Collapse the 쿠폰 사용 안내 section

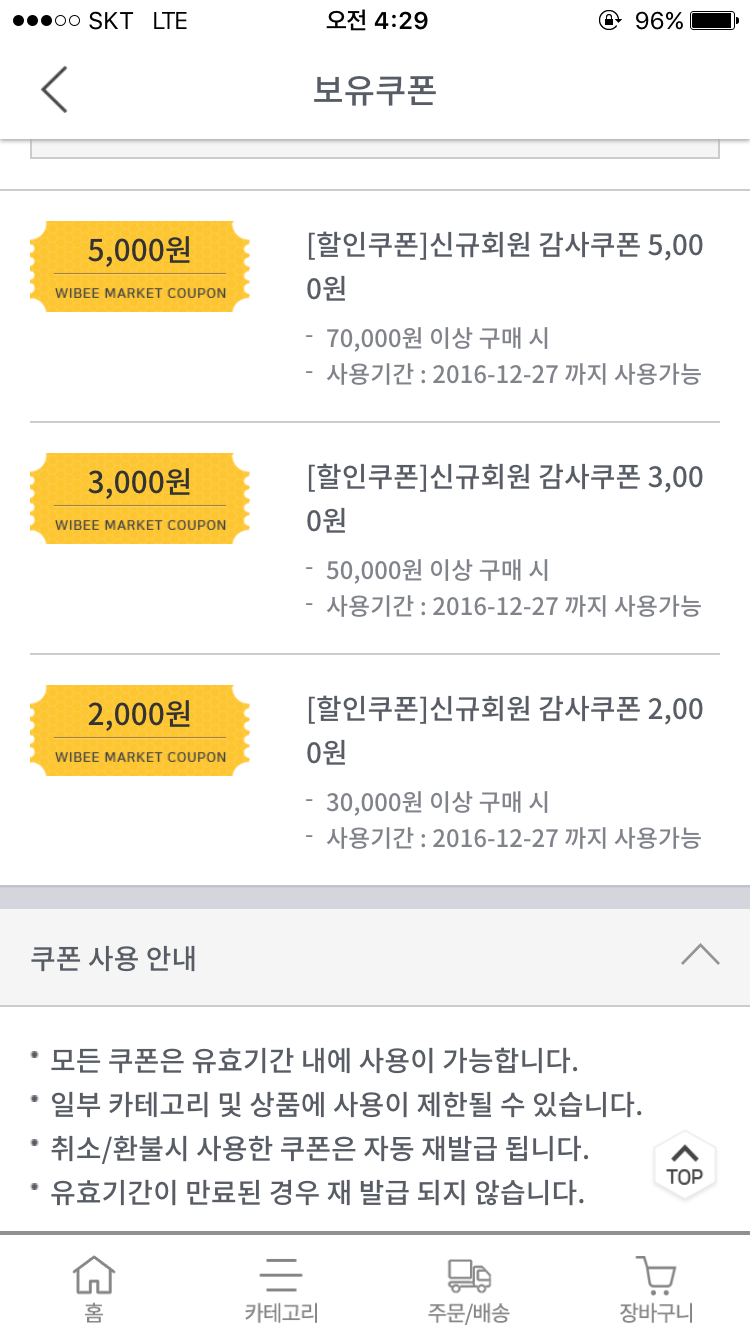pos(699,956)
